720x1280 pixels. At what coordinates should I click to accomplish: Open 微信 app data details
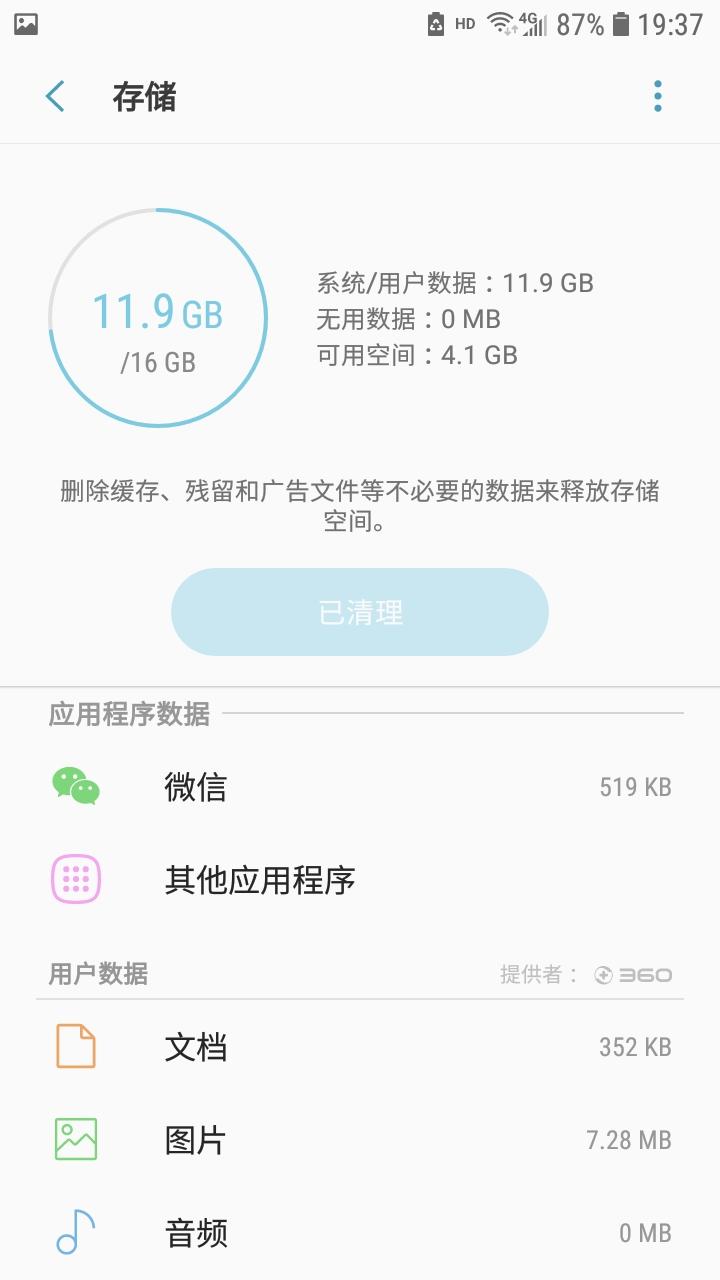point(360,787)
